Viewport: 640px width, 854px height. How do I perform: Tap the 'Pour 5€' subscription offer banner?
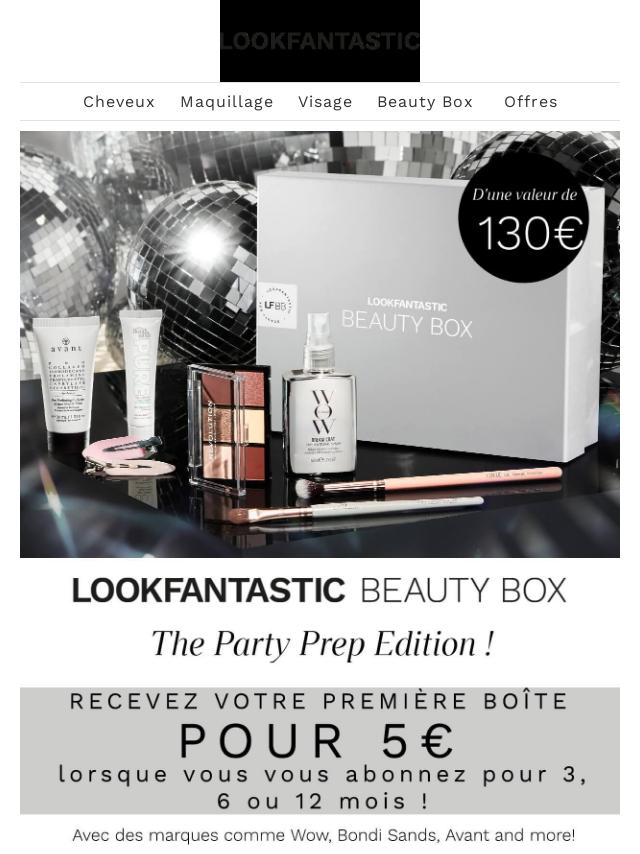coord(320,750)
